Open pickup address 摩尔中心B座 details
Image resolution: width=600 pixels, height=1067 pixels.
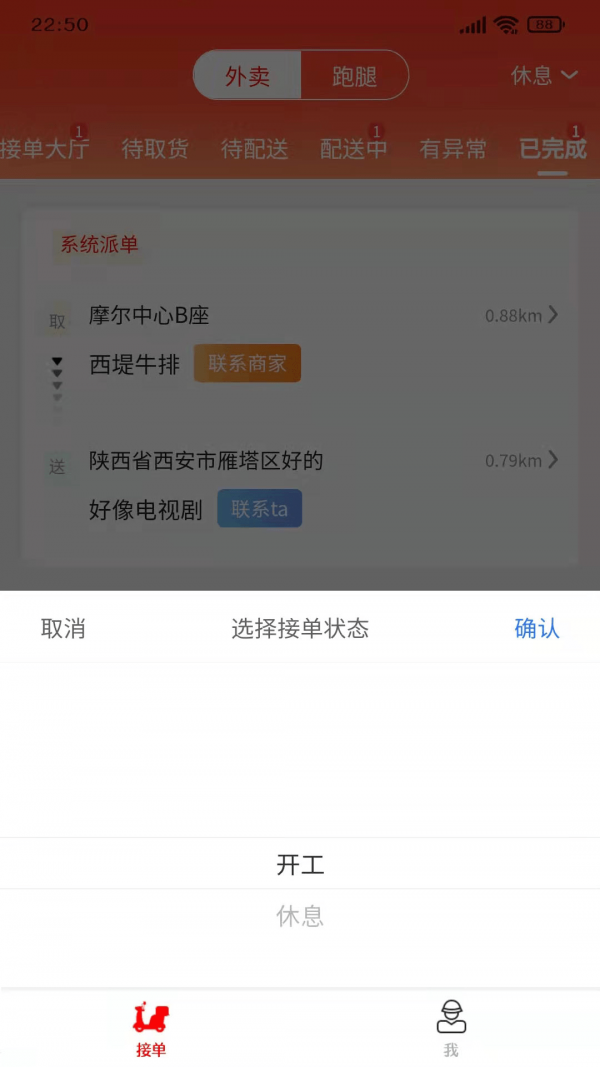(x=300, y=316)
